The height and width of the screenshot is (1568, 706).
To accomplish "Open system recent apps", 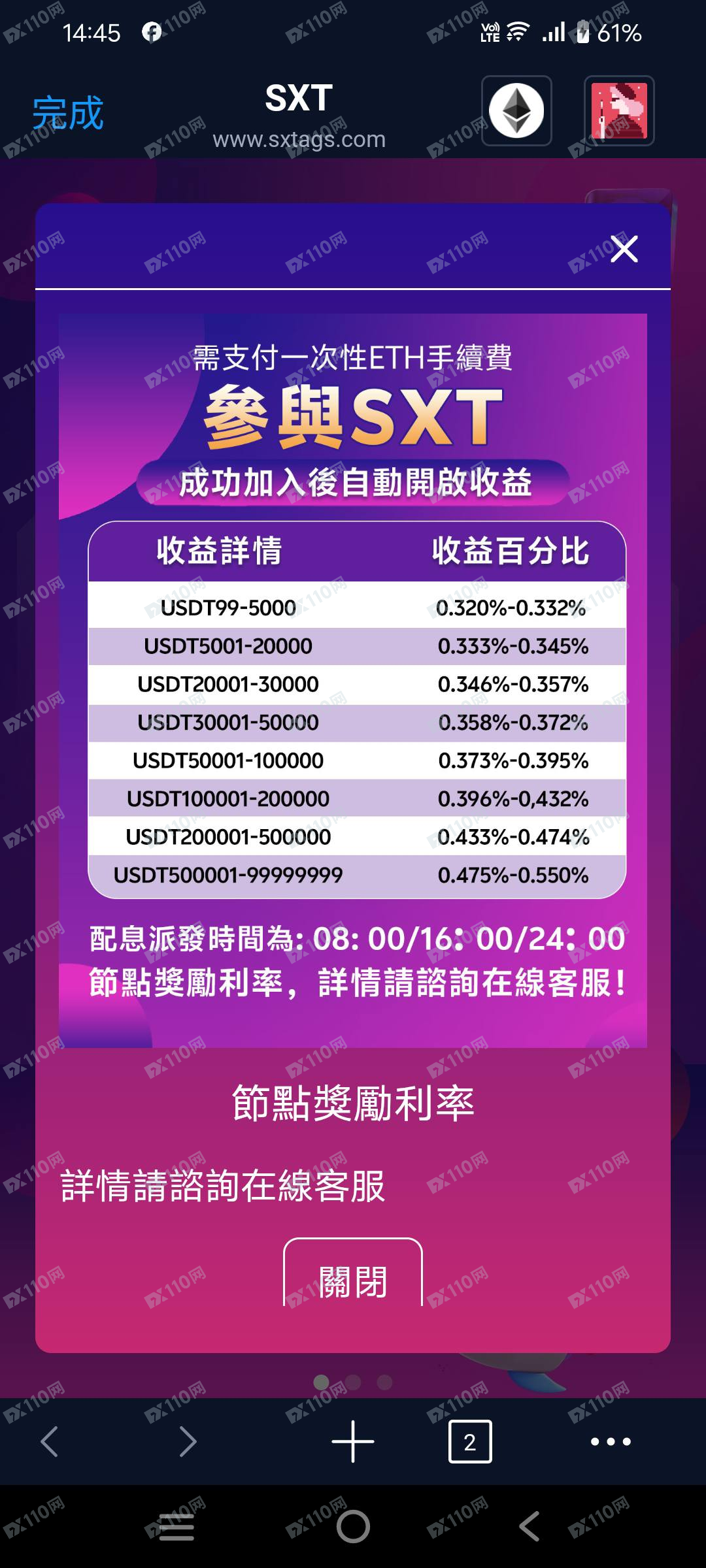I will tap(176, 1527).
